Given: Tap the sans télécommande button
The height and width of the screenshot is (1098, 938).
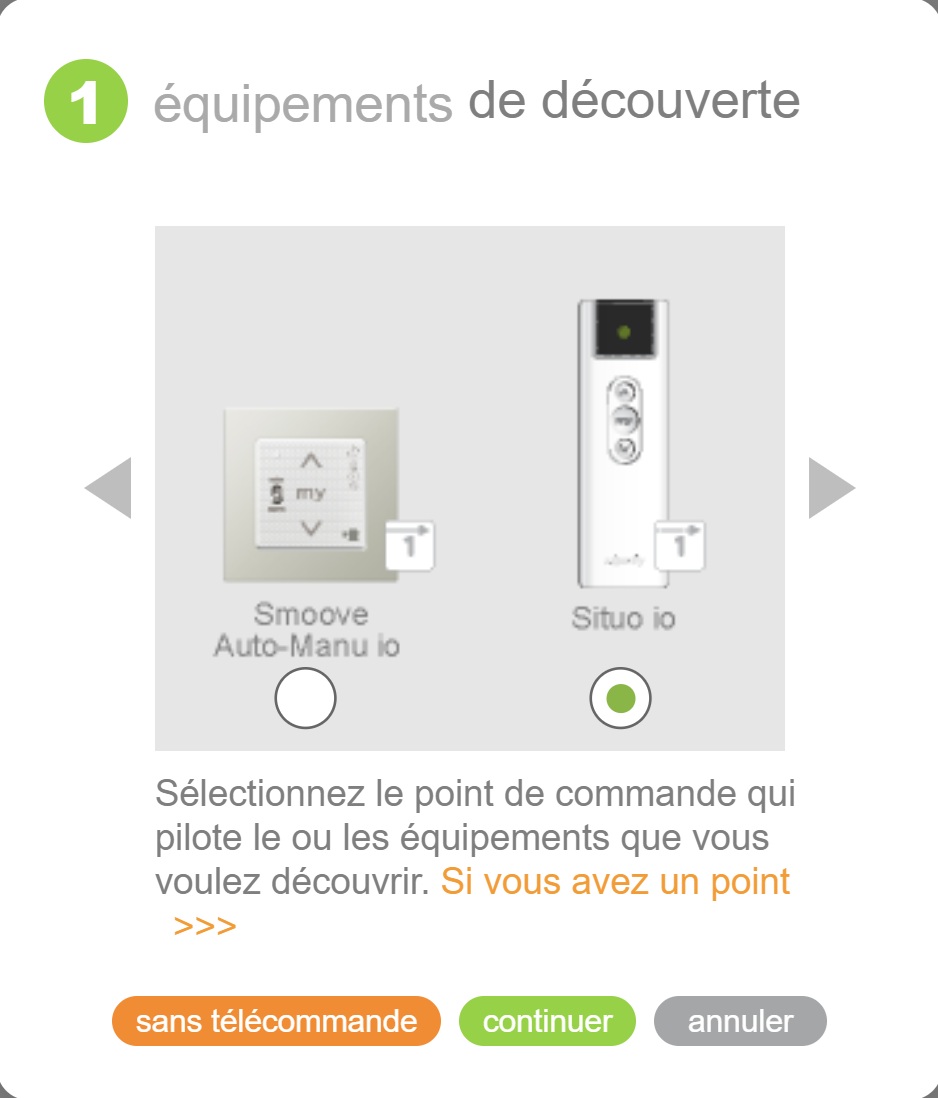Looking at the screenshot, I should click(276, 1021).
